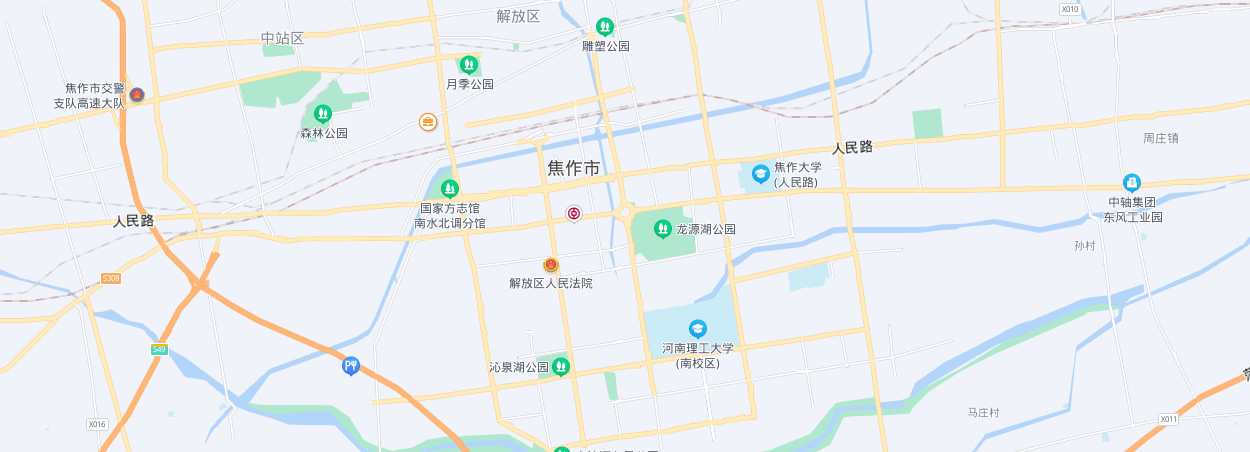This screenshot has height=452, width=1250.
Task: Open the orange briefcase marker
Action: point(428,122)
